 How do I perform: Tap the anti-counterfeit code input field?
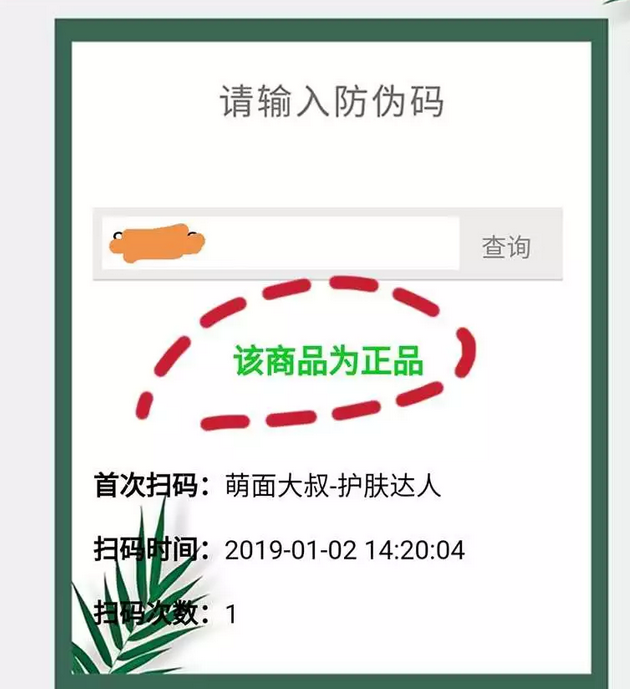[280, 243]
